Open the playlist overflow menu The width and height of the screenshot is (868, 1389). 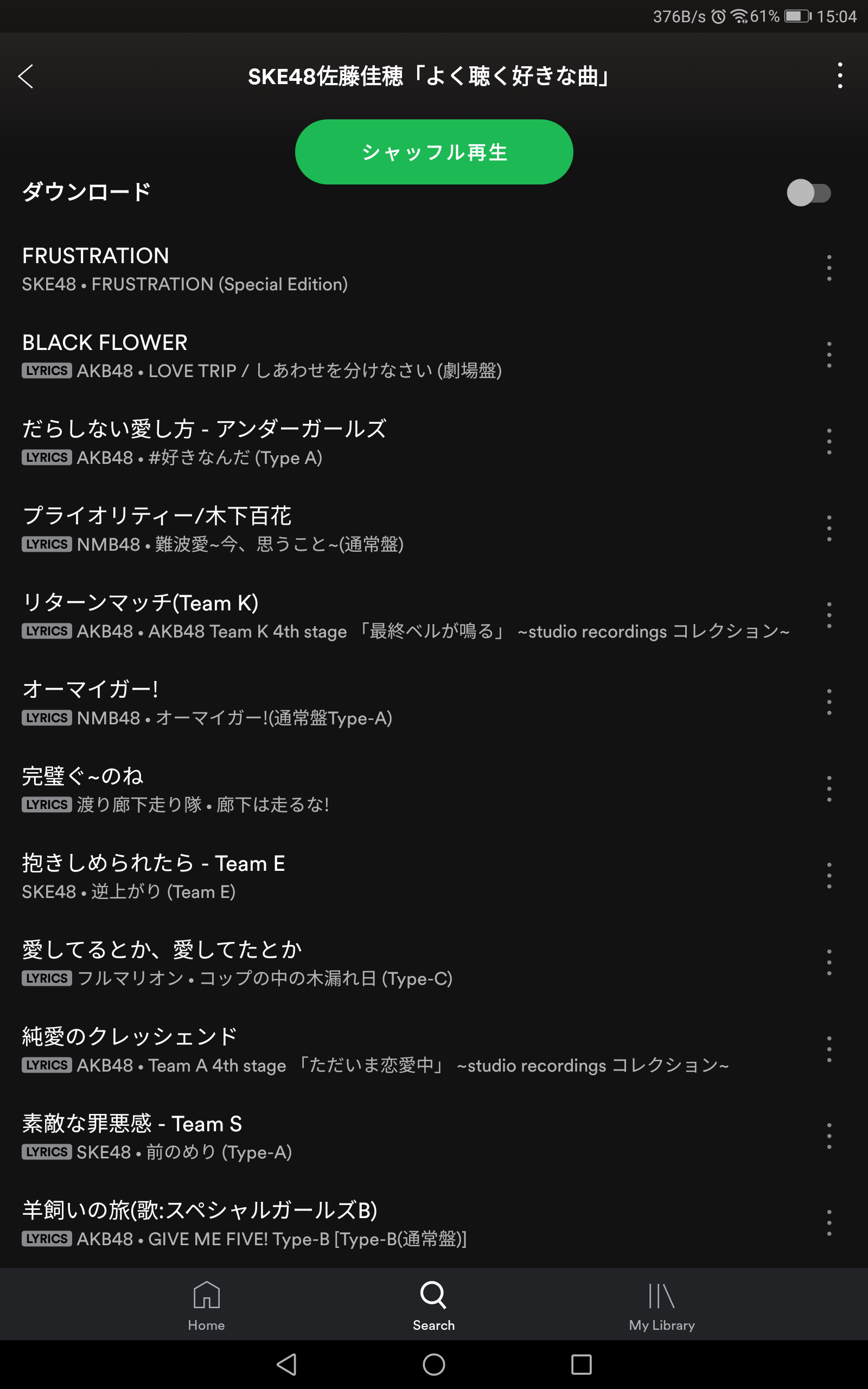point(839,76)
